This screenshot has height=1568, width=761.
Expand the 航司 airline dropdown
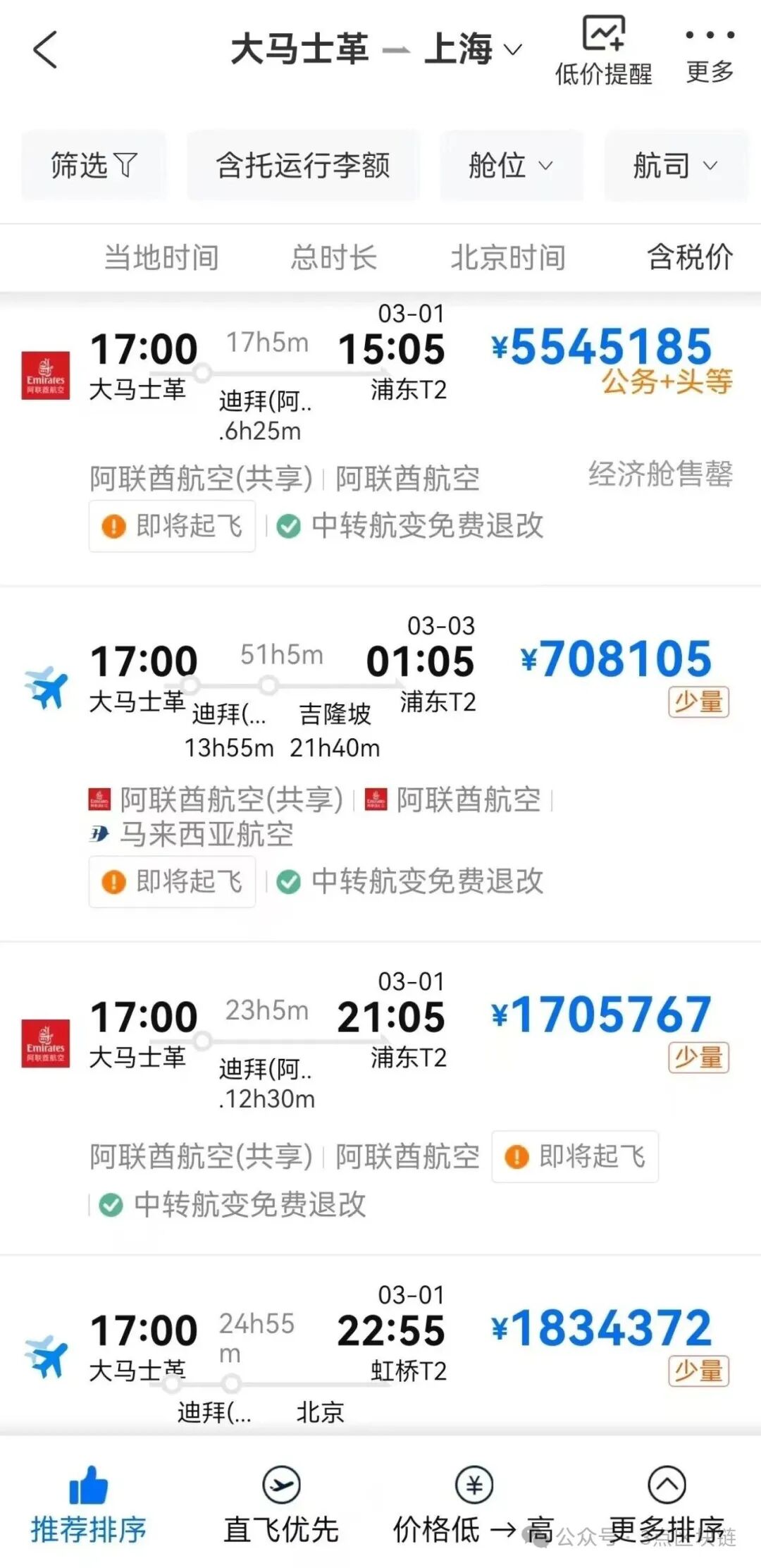675,166
